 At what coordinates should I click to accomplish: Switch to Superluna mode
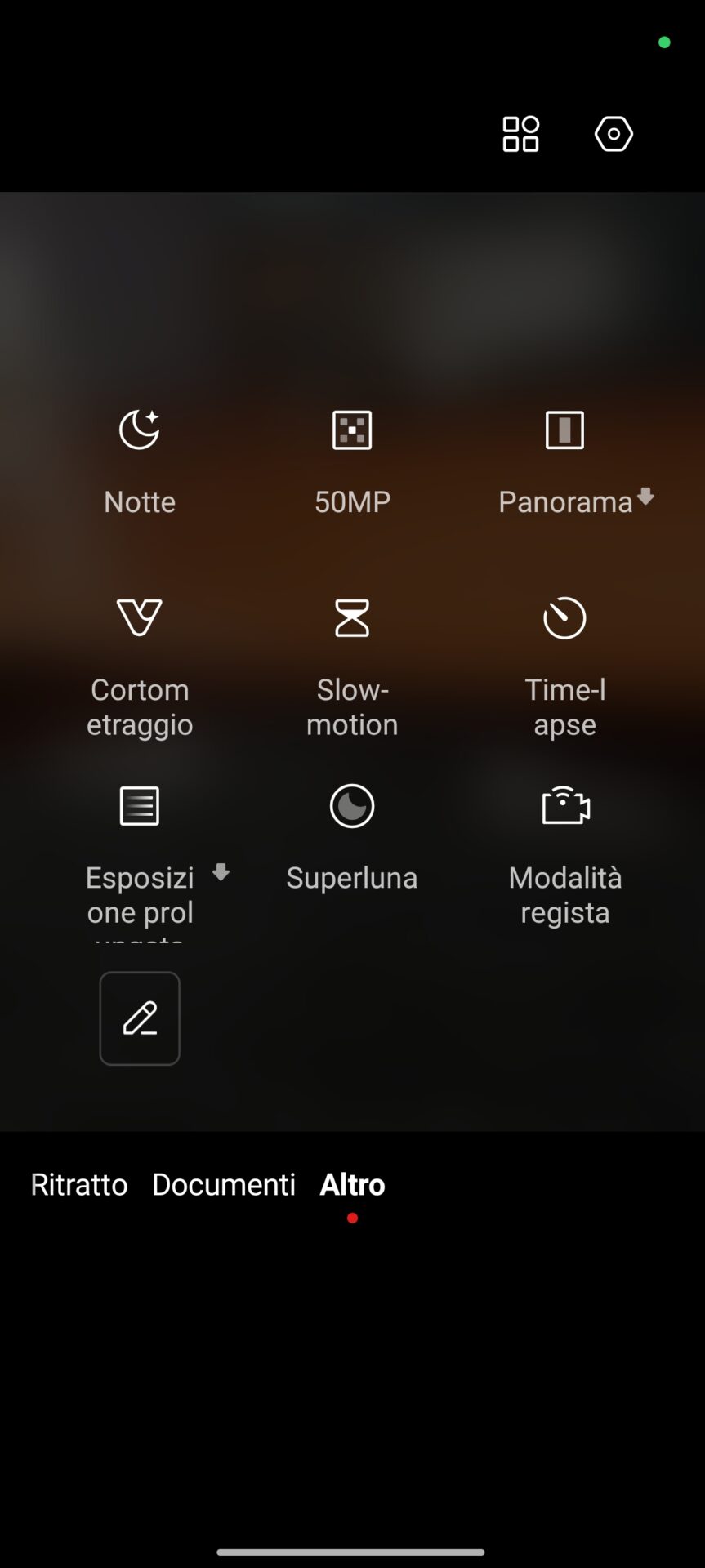coord(352,839)
